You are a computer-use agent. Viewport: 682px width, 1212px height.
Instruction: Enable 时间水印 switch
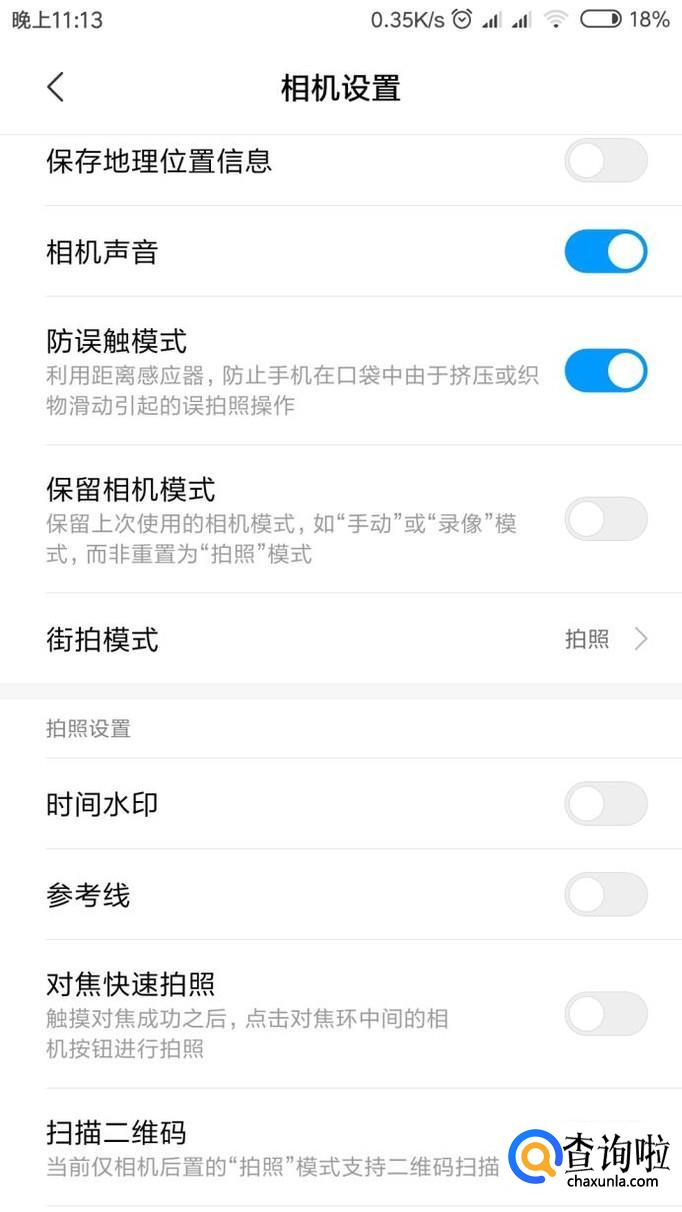coord(606,803)
